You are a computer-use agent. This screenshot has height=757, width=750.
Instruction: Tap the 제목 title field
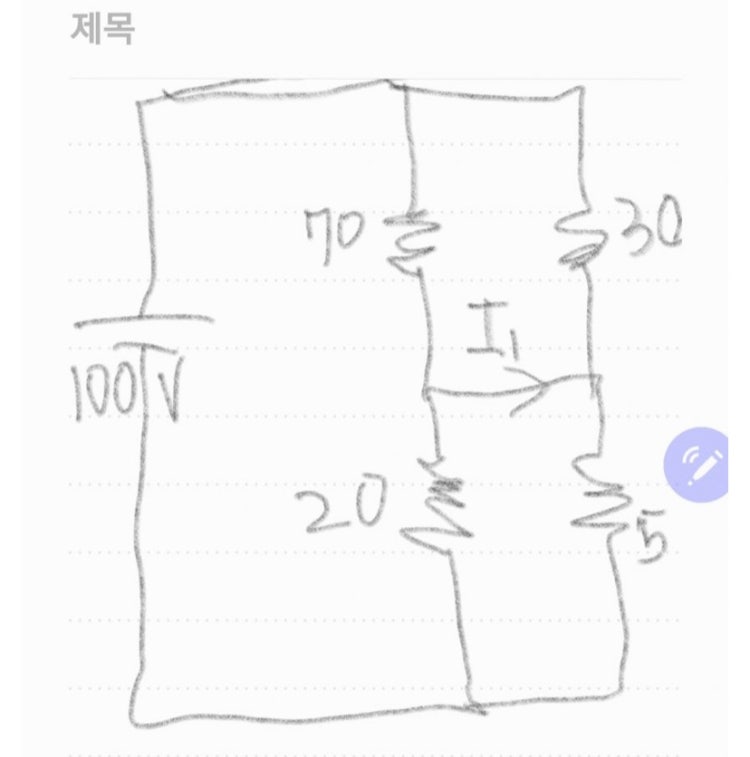(103, 30)
